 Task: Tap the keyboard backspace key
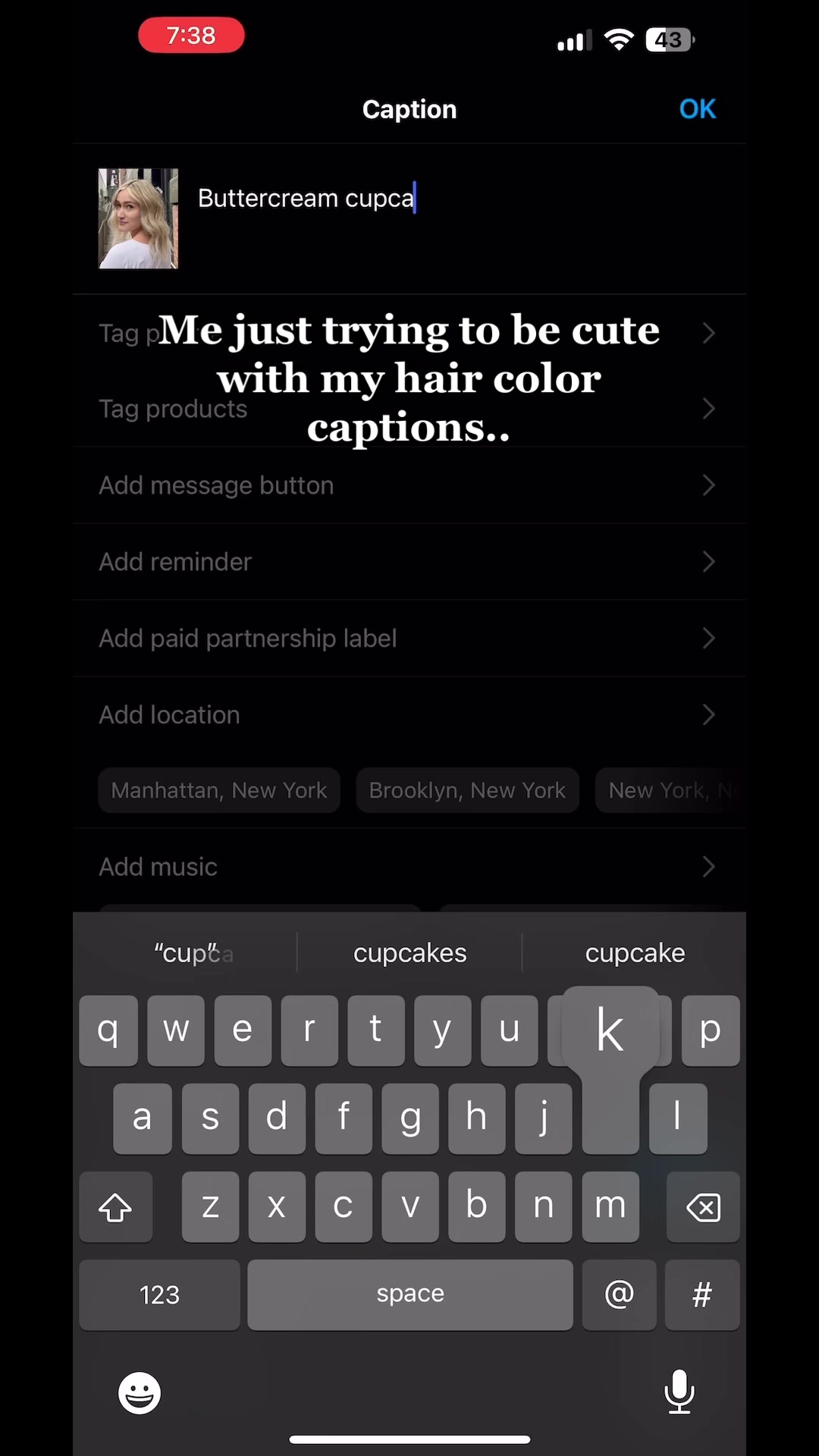click(x=703, y=1207)
